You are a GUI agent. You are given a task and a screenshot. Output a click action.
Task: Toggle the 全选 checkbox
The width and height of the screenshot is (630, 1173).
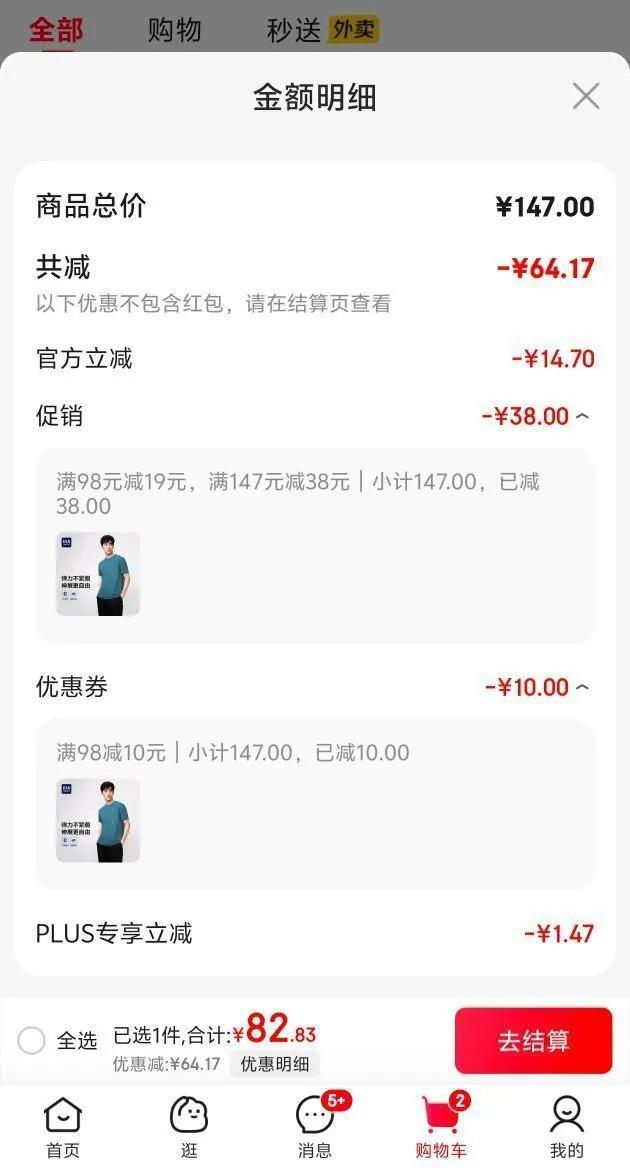click(32, 1040)
